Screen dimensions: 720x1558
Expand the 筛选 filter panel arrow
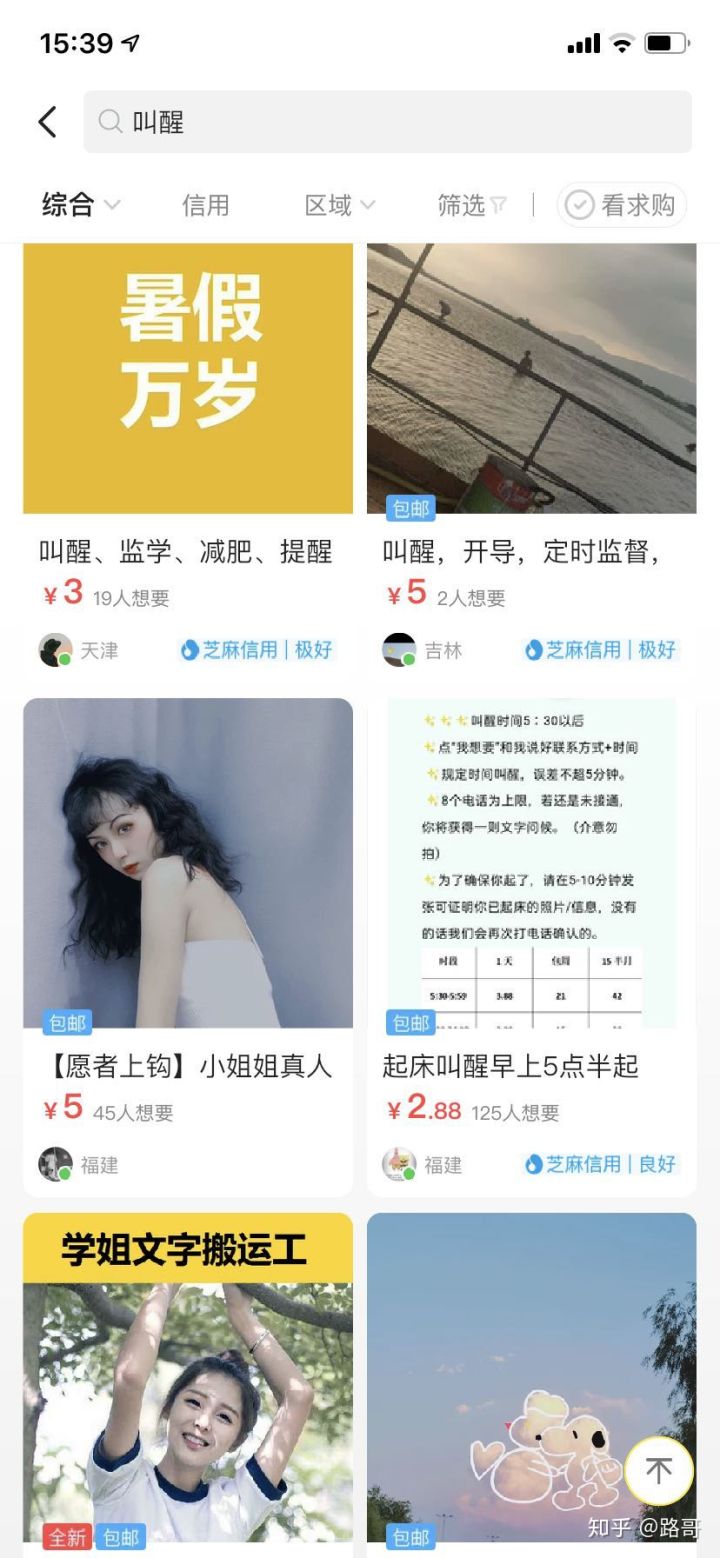pyautogui.click(x=497, y=207)
